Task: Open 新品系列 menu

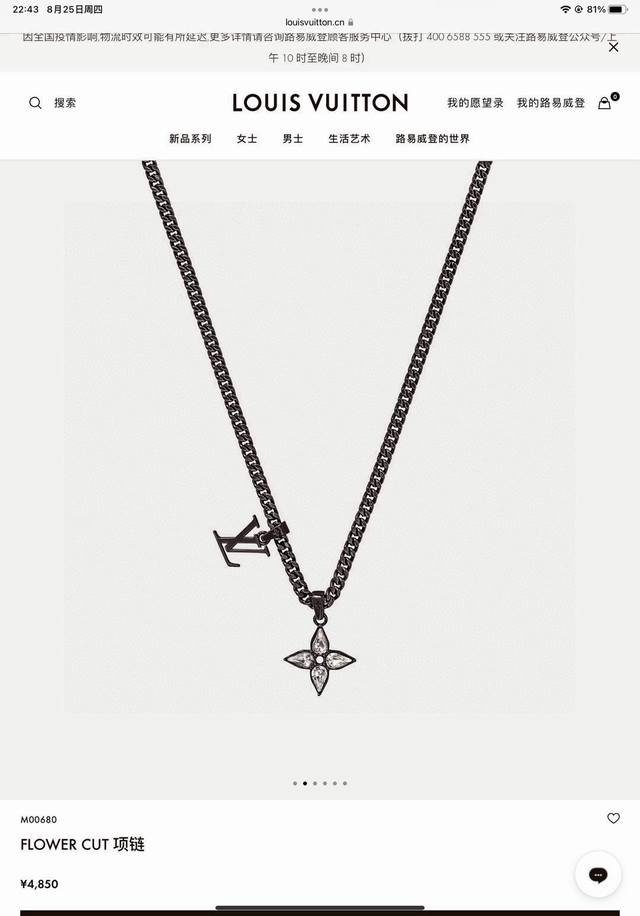Action: (x=190, y=139)
